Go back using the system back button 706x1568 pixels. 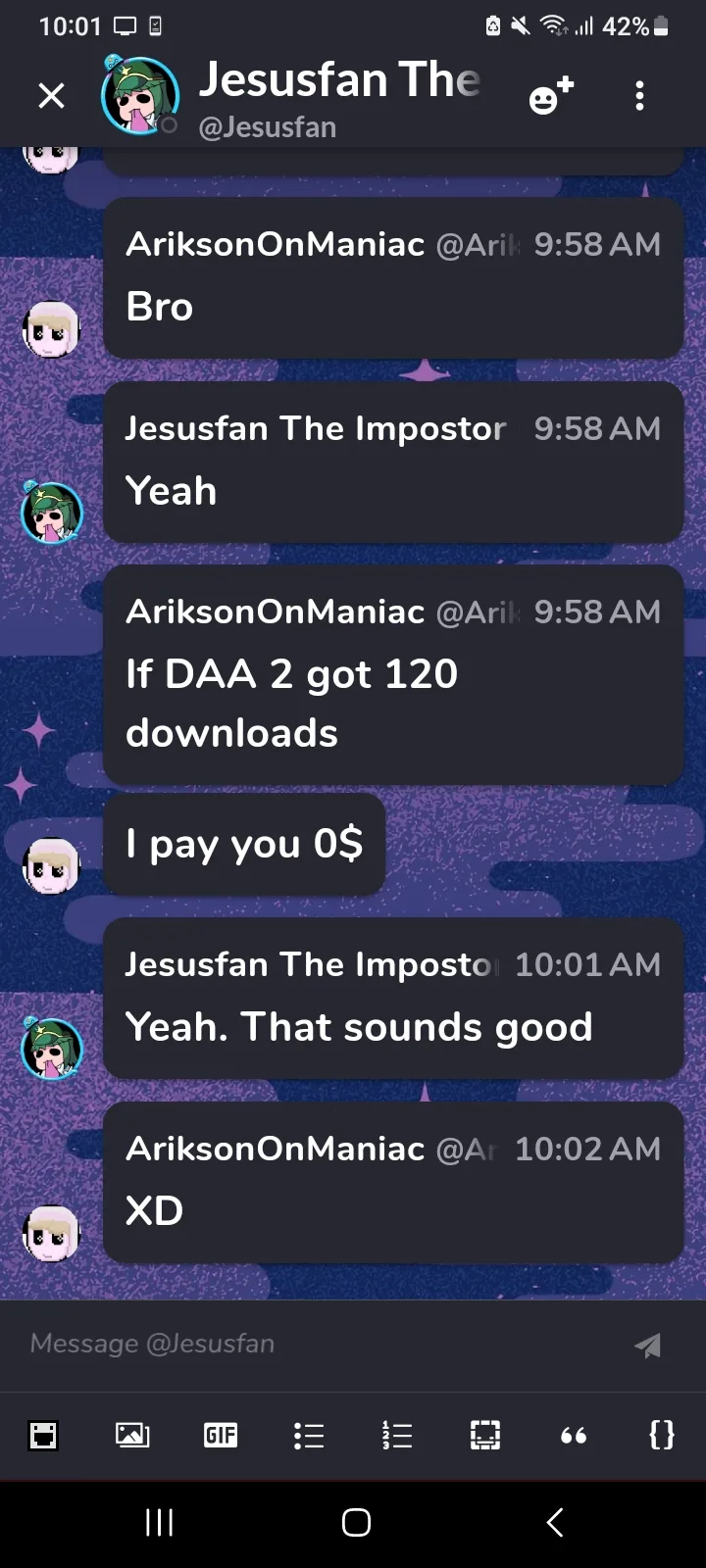(x=555, y=1522)
